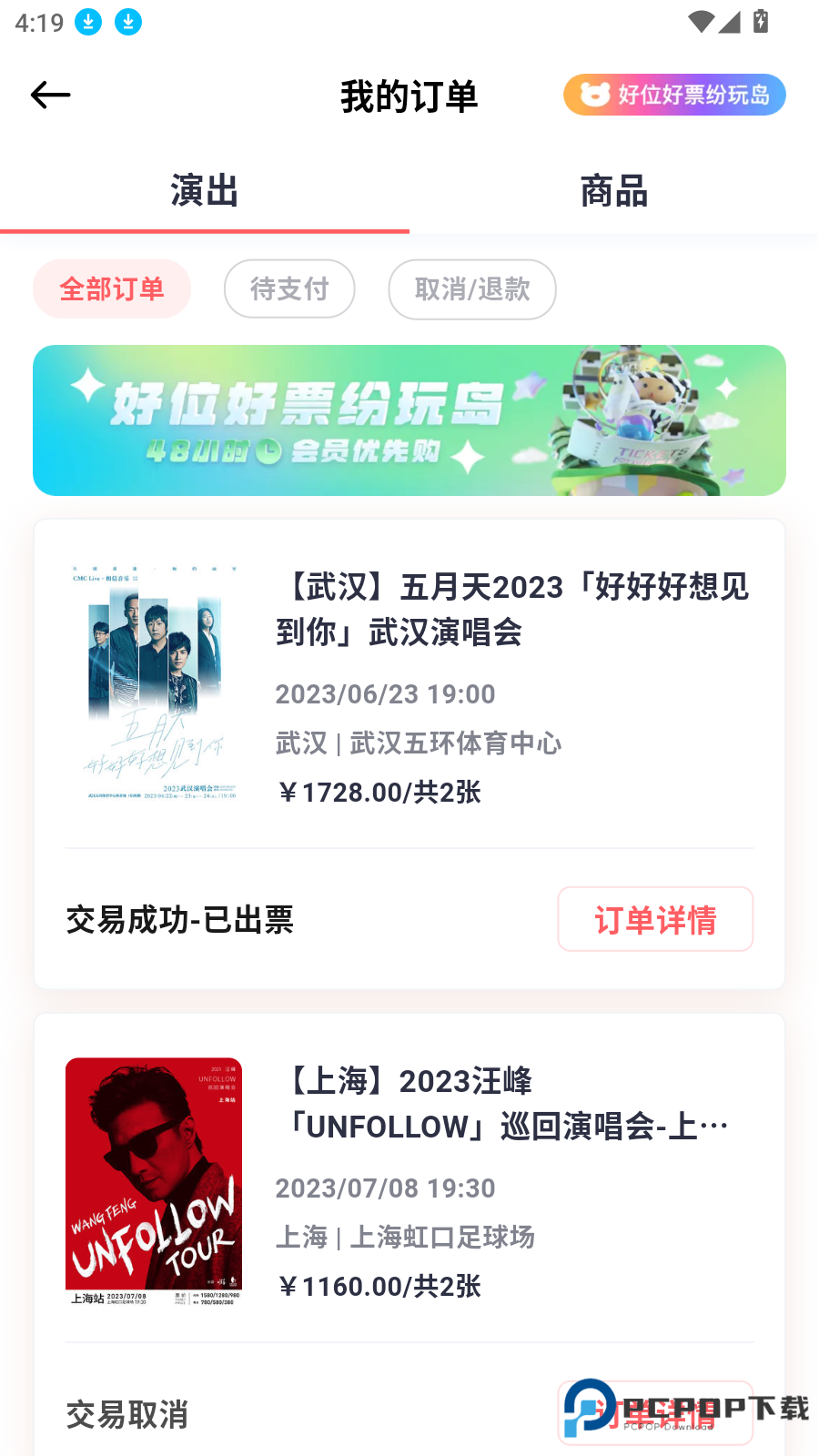Tap the 交易成功-已出票 status text
Screen dimensions: 819x1456
[180, 921]
